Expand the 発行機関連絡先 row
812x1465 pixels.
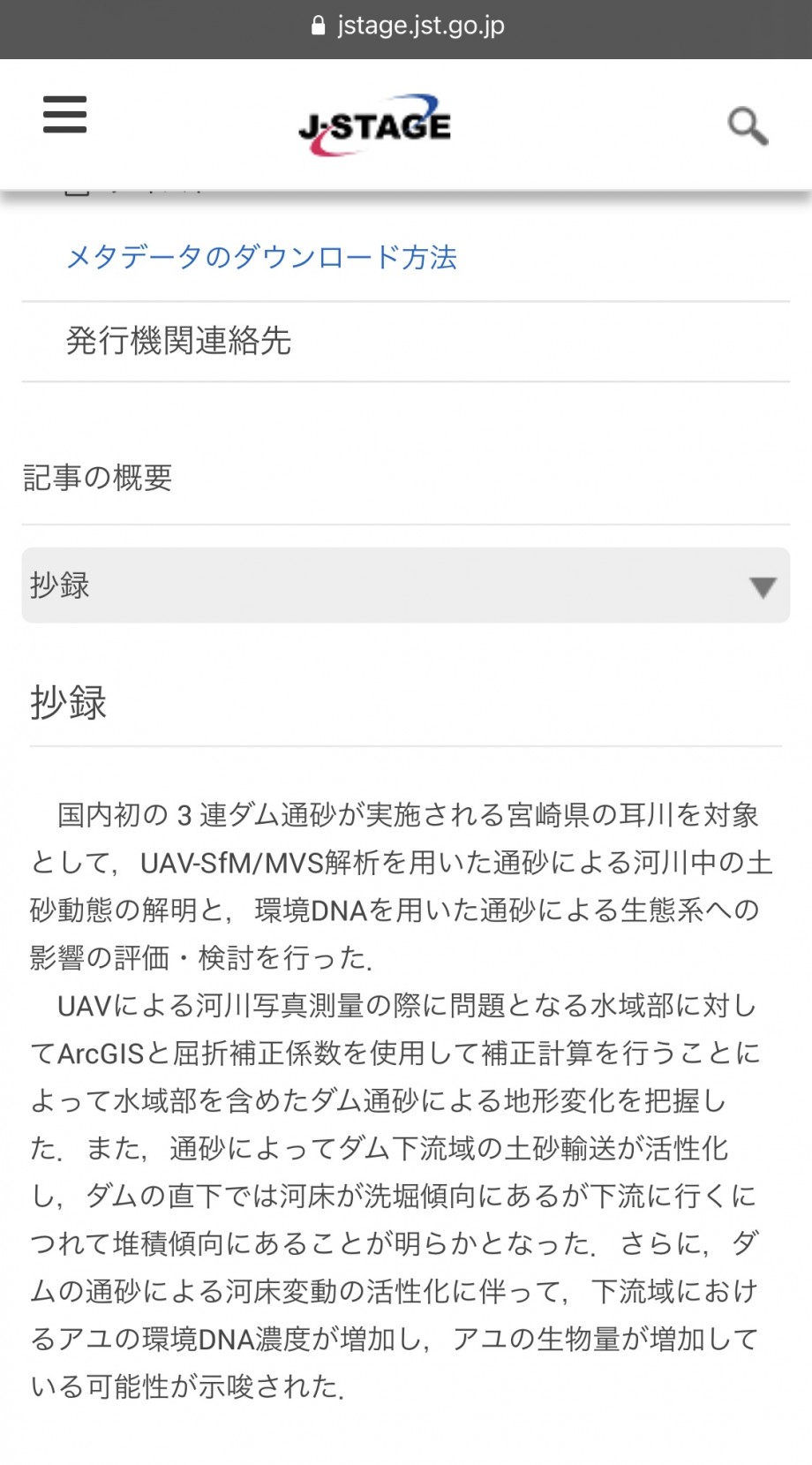pyautogui.click(x=406, y=341)
